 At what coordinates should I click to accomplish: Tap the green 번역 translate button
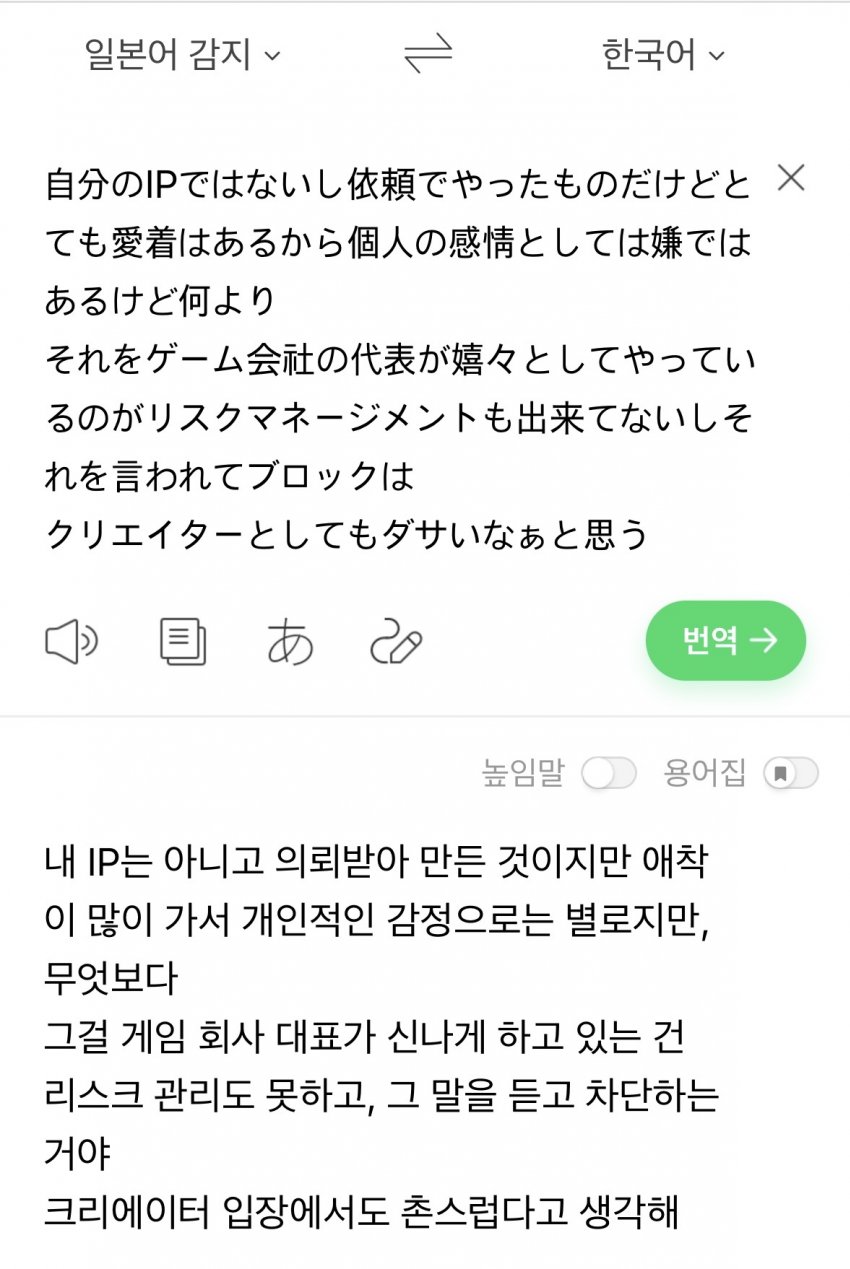tap(726, 640)
